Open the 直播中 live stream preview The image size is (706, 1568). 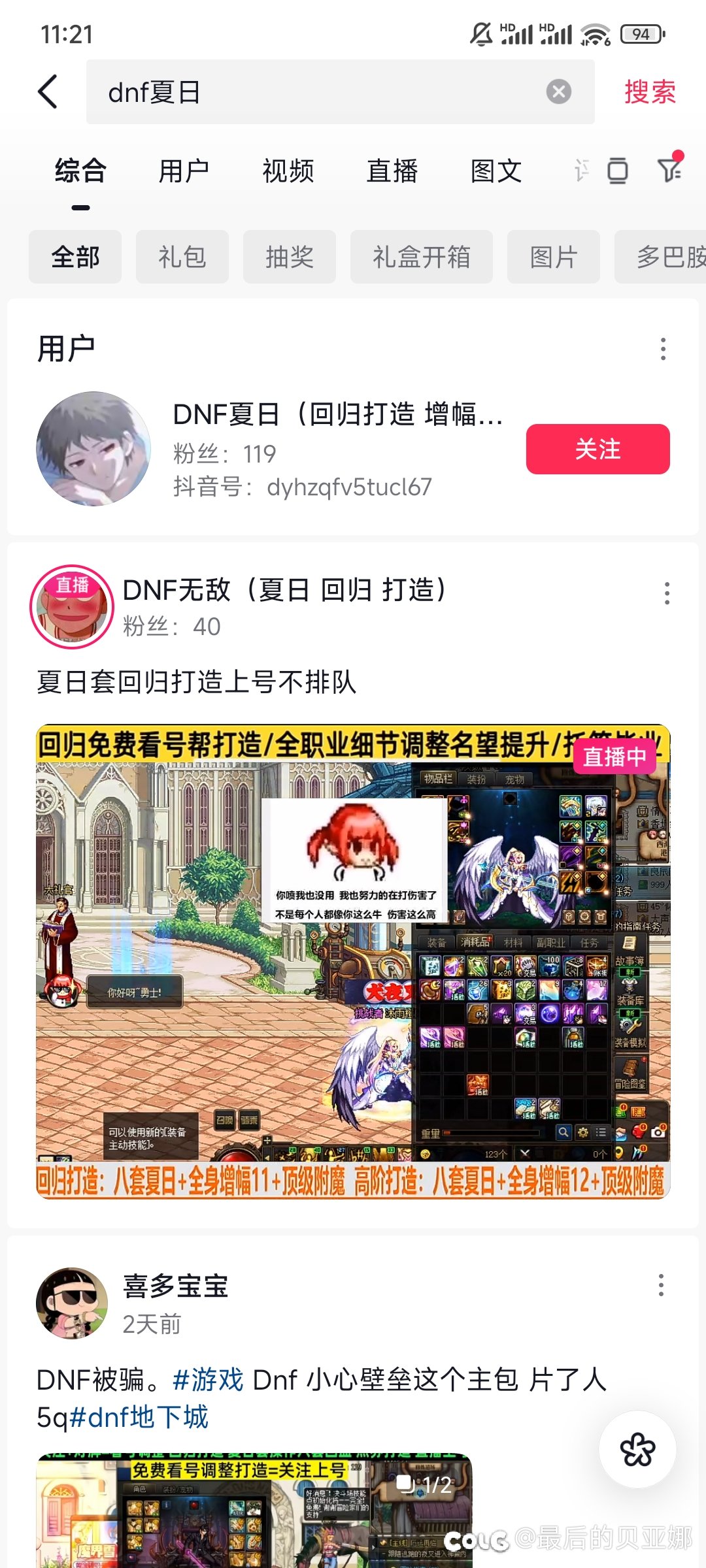click(x=353, y=962)
